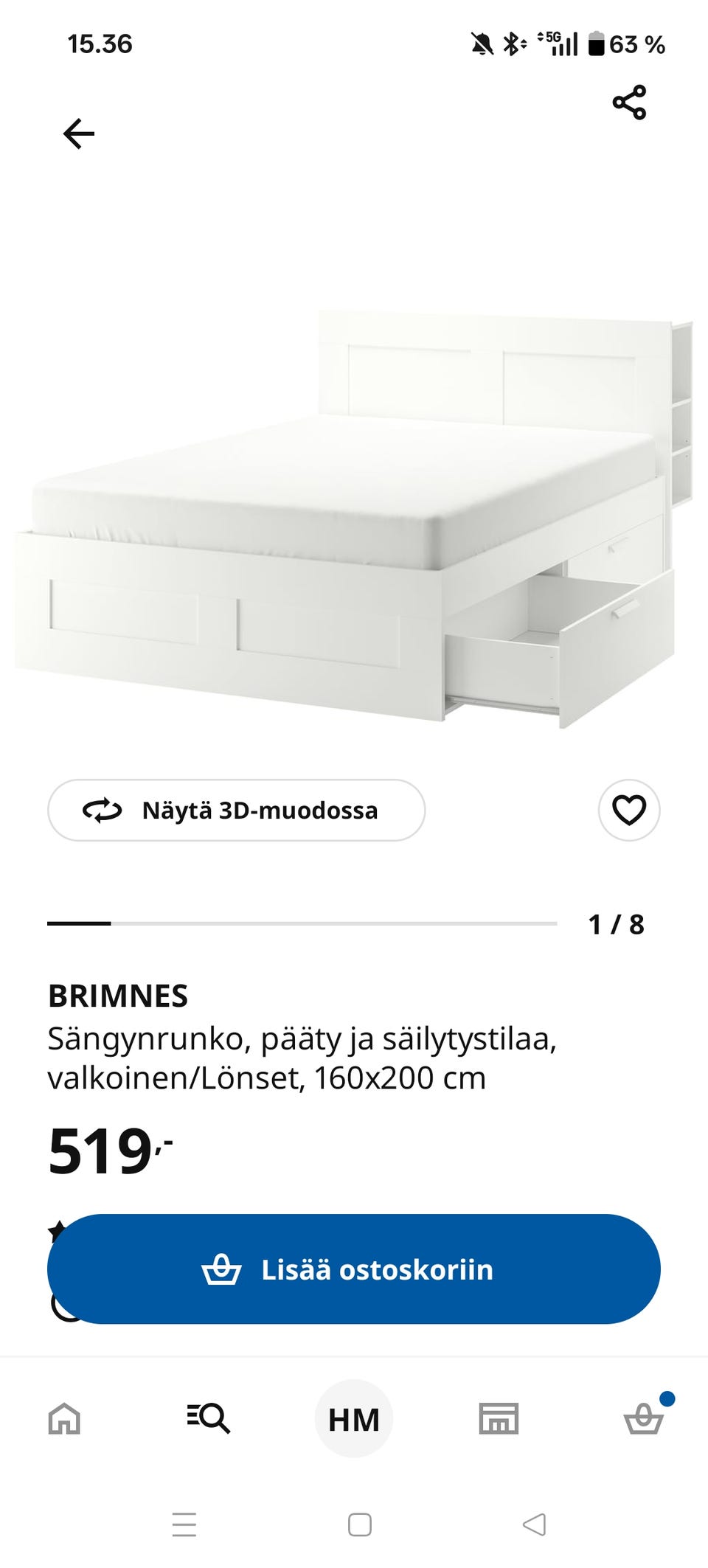Tap the system back button

point(534,1524)
